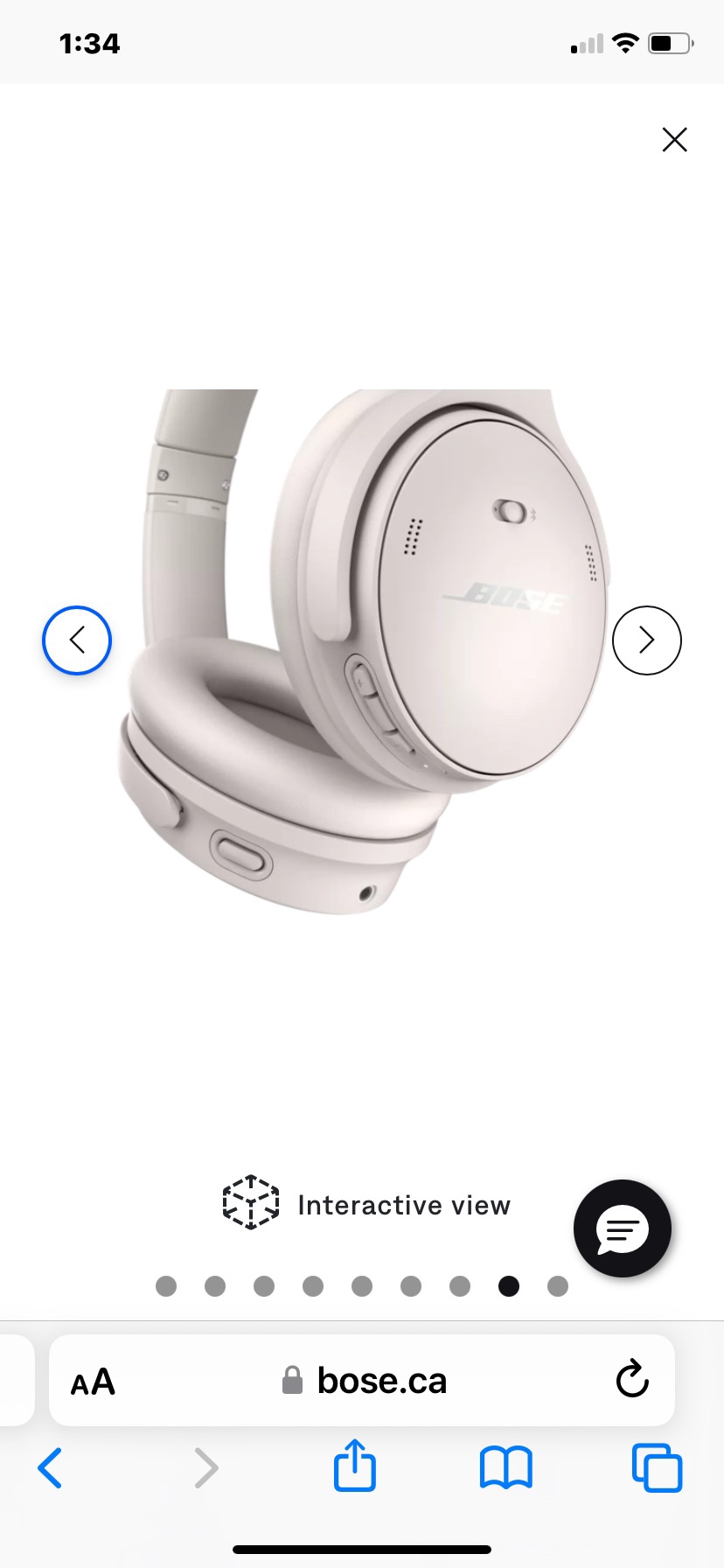Open the live chat bubble
Screen dimensions: 724x1568
click(x=622, y=1228)
